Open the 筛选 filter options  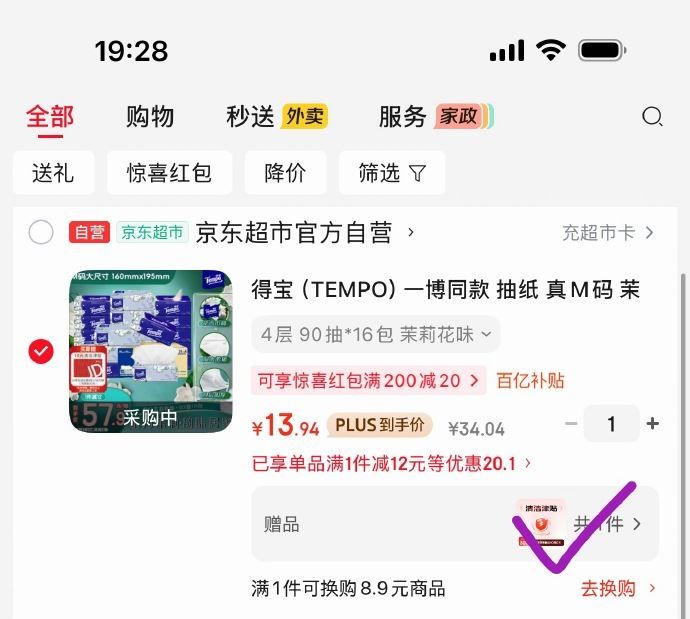(391, 173)
